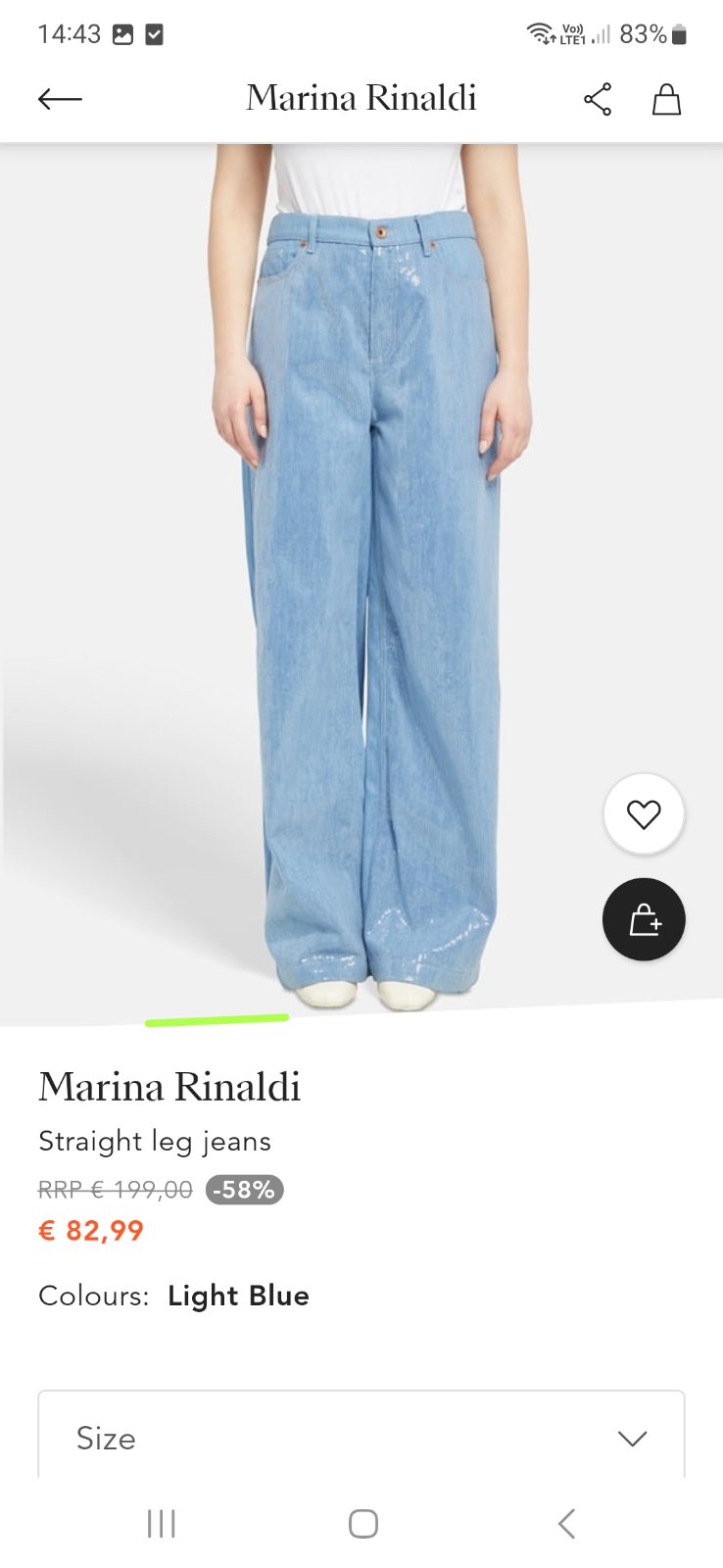Add the jeans to your wishlist
Viewport: 723px width, 1568px height.
point(644,814)
